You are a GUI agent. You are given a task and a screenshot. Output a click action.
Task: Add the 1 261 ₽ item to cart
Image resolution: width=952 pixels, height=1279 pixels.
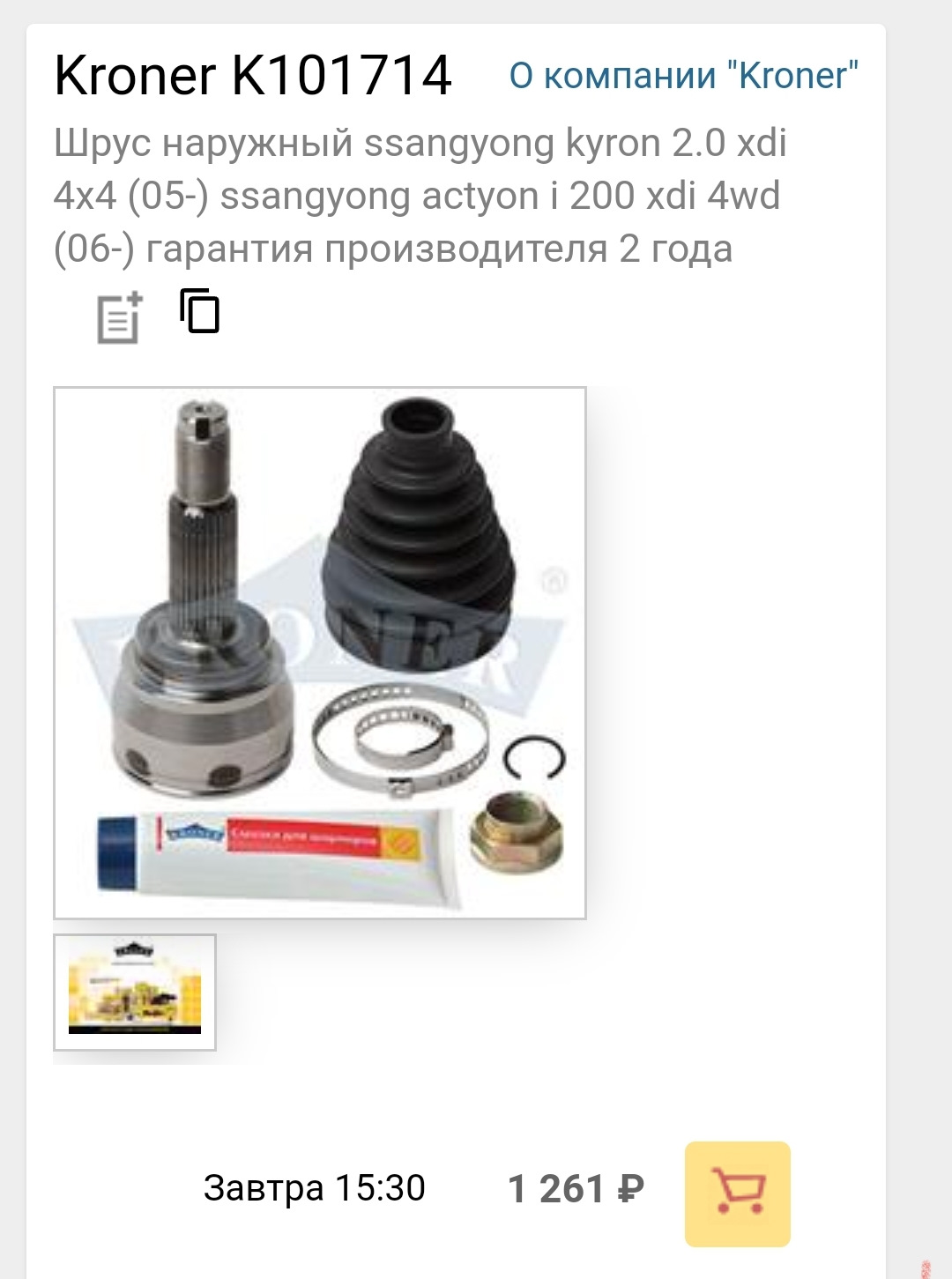[737, 1193]
